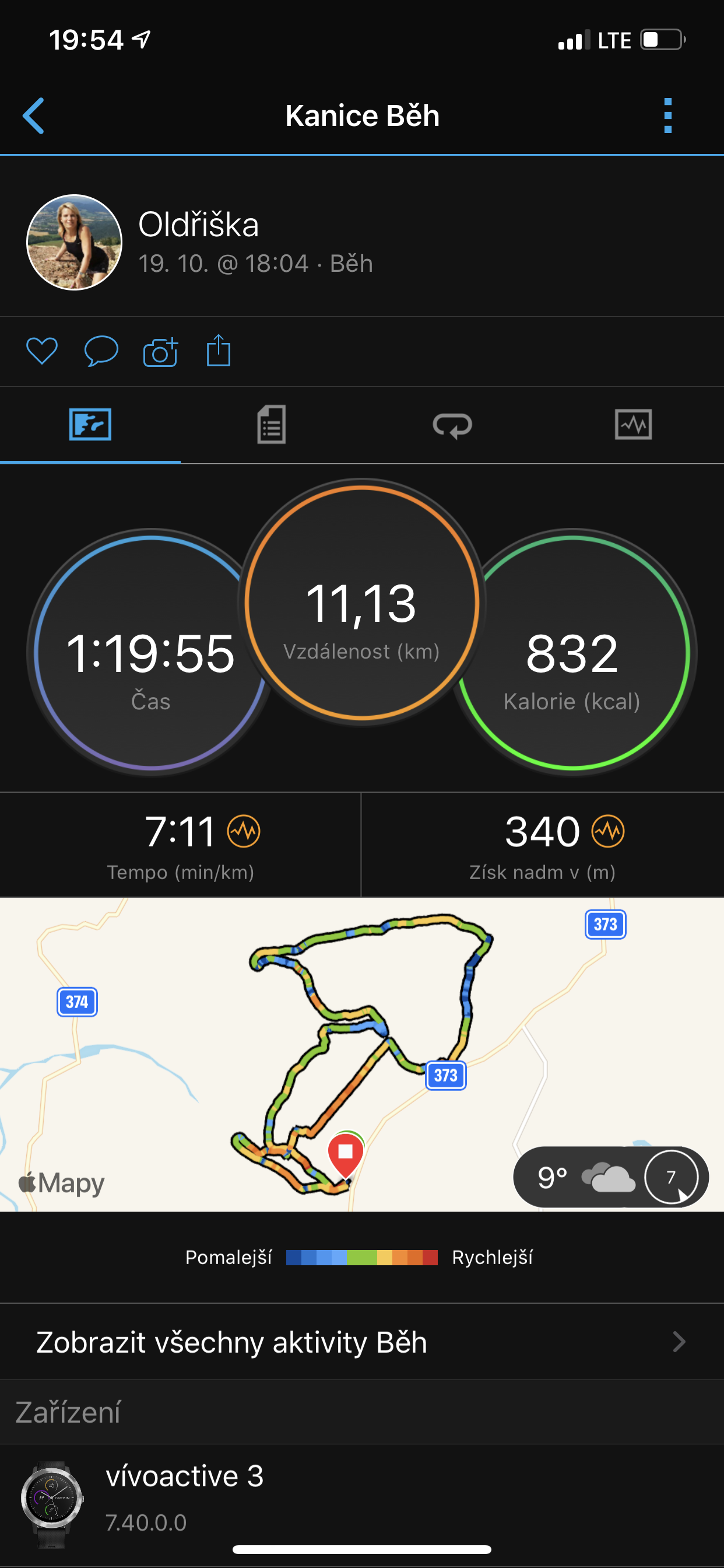Screen dimensions: 724x1568
Task: Switch to the laps tab
Action: pos(452,425)
